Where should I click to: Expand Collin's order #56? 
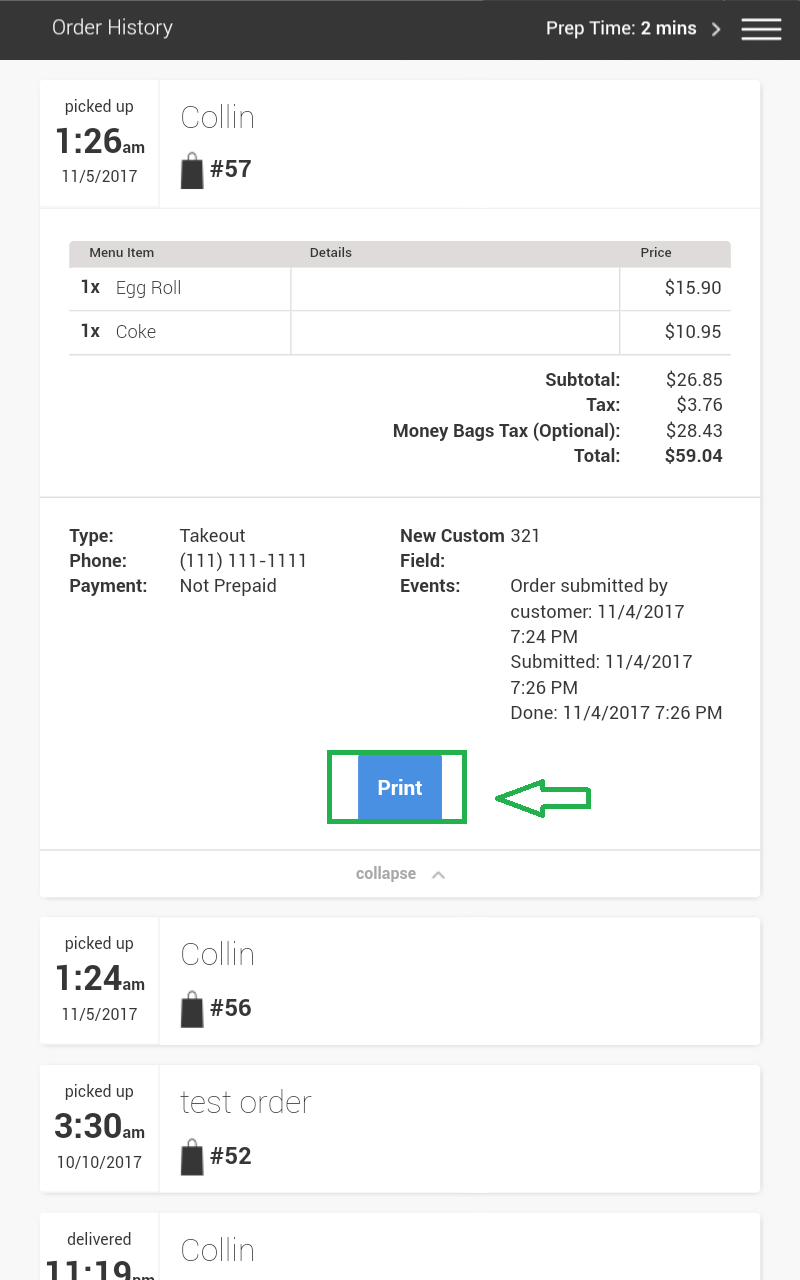[400, 981]
